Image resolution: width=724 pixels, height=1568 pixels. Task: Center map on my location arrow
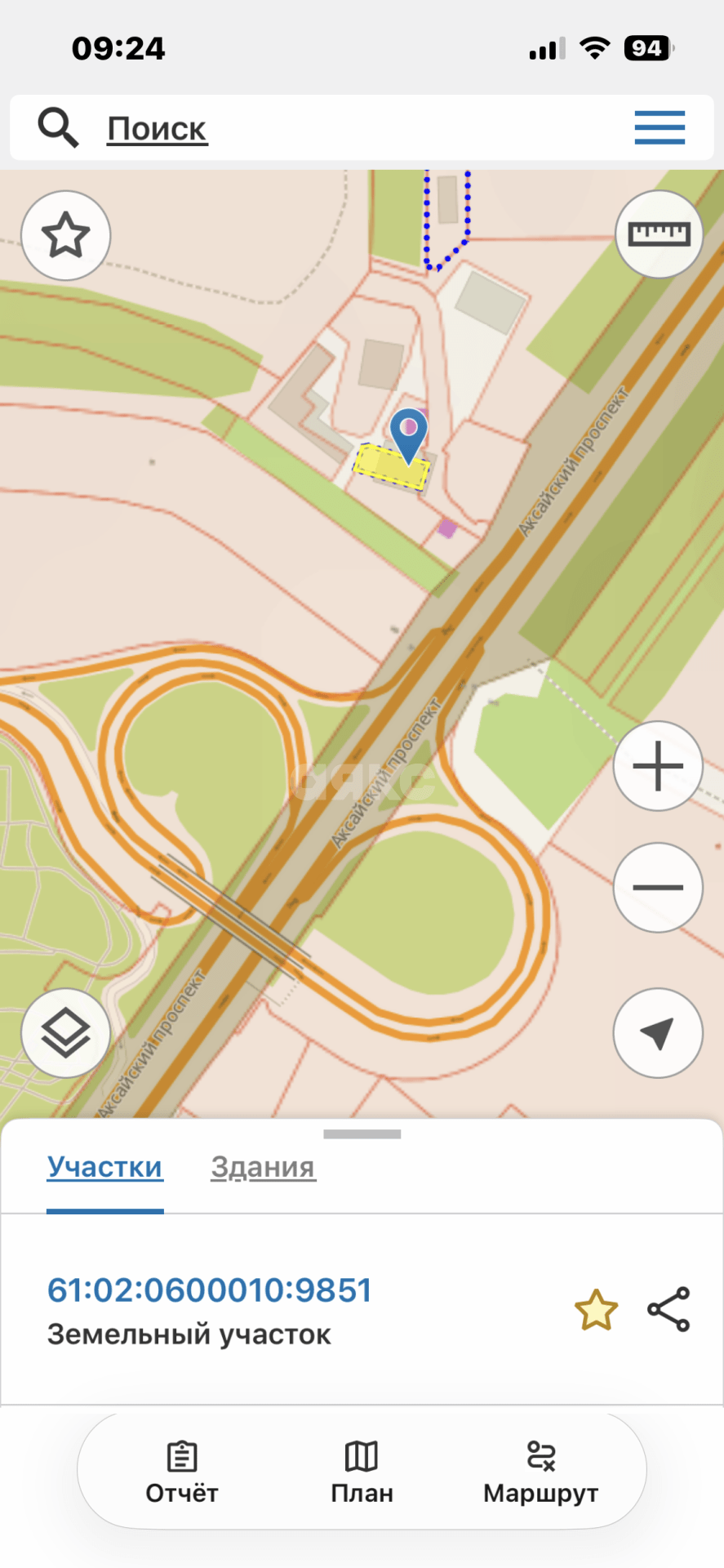click(658, 1033)
